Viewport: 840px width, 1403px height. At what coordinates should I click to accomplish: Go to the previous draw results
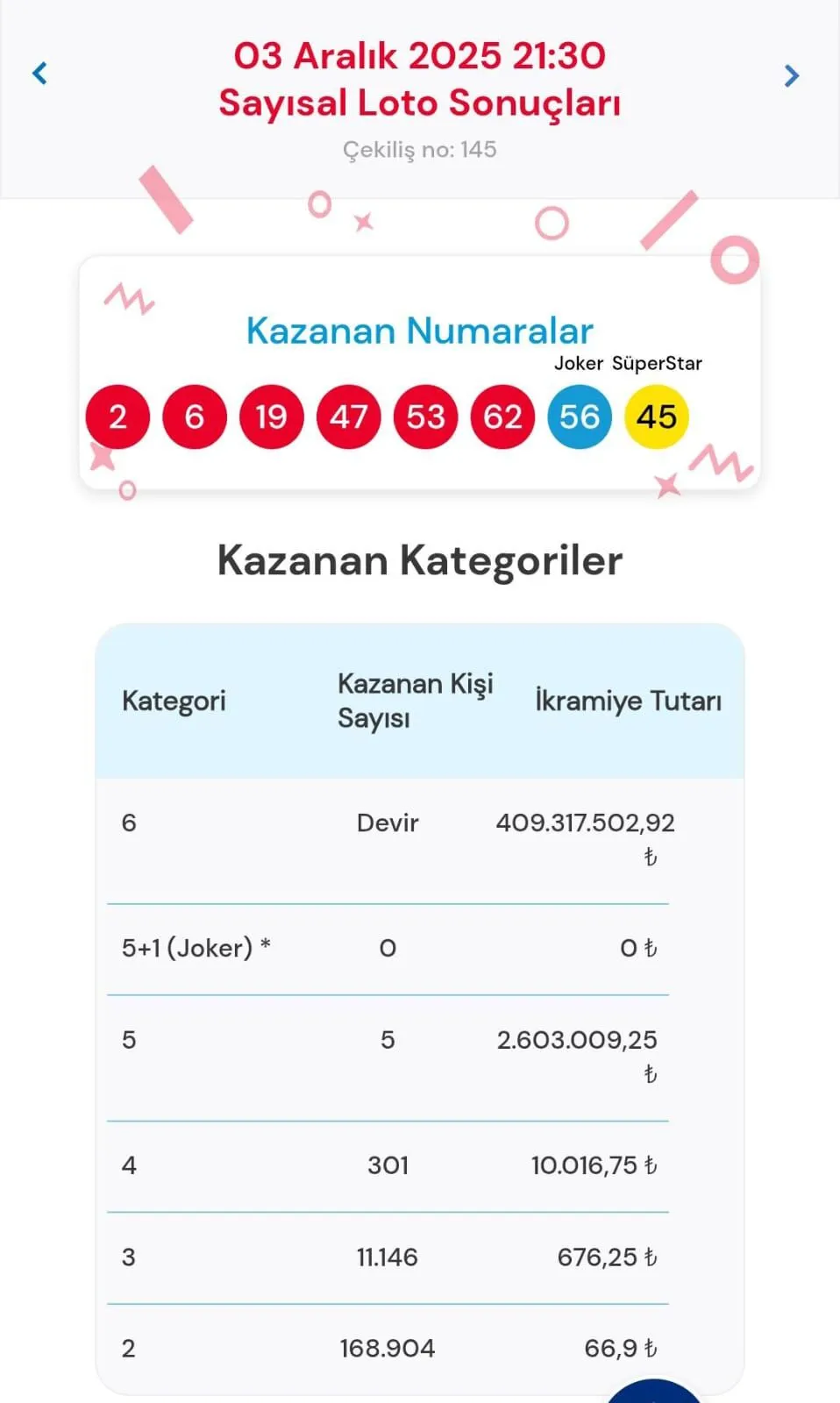tap(39, 74)
